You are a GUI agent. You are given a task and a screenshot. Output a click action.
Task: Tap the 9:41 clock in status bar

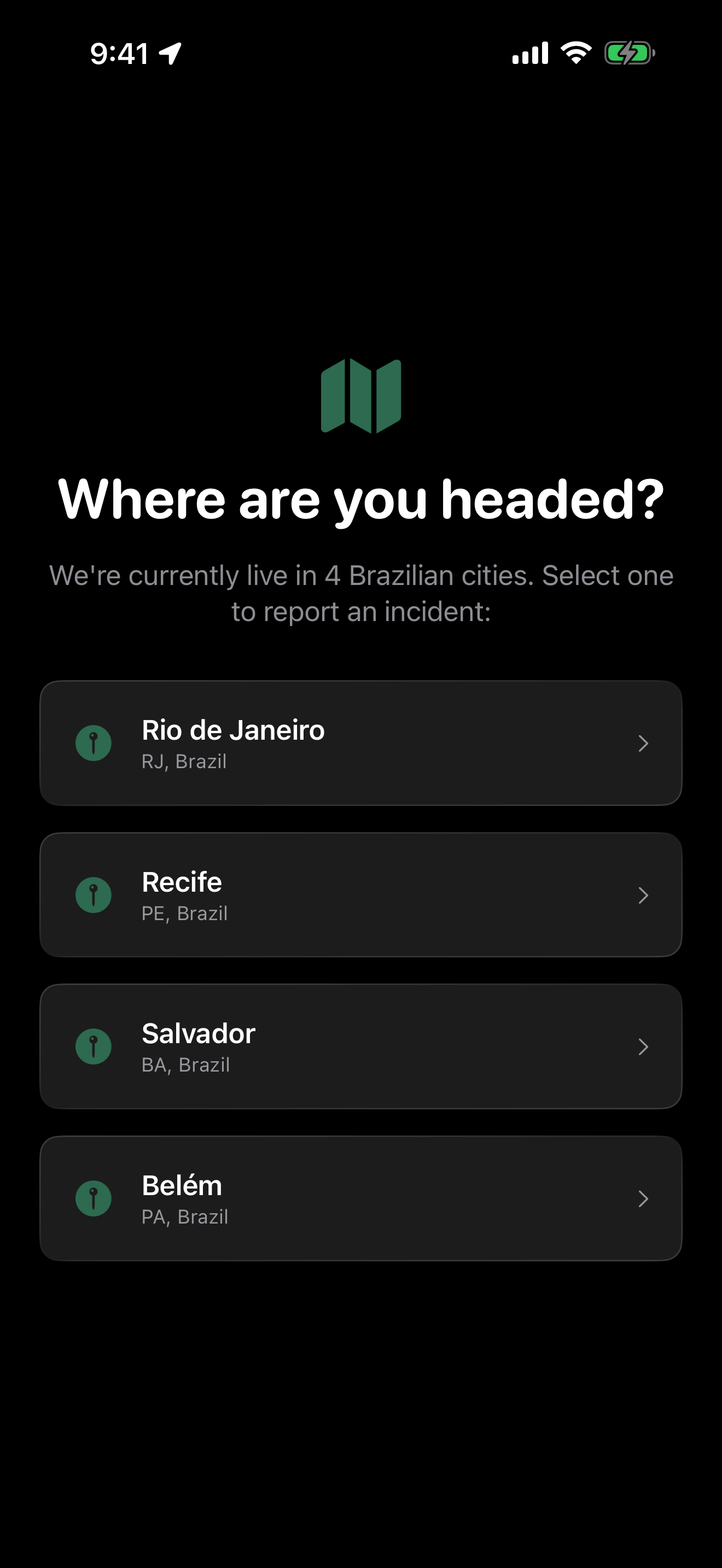[x=119, y=53]
